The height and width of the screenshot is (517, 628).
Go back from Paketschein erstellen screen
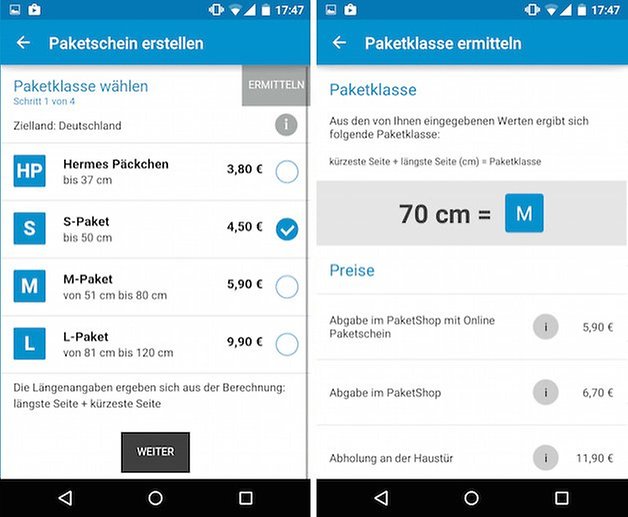coord(24,43)
